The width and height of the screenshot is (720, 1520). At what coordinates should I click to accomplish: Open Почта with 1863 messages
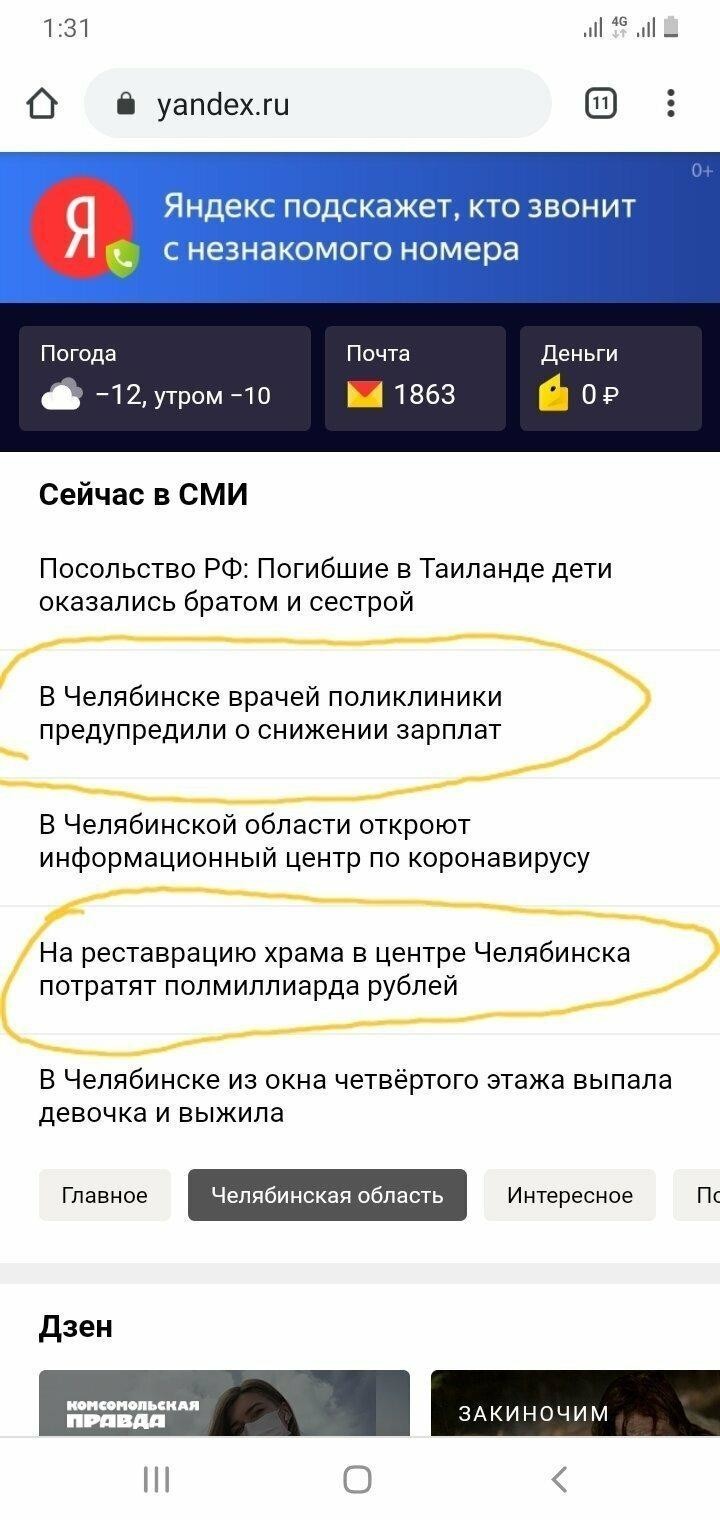[414, 379]
